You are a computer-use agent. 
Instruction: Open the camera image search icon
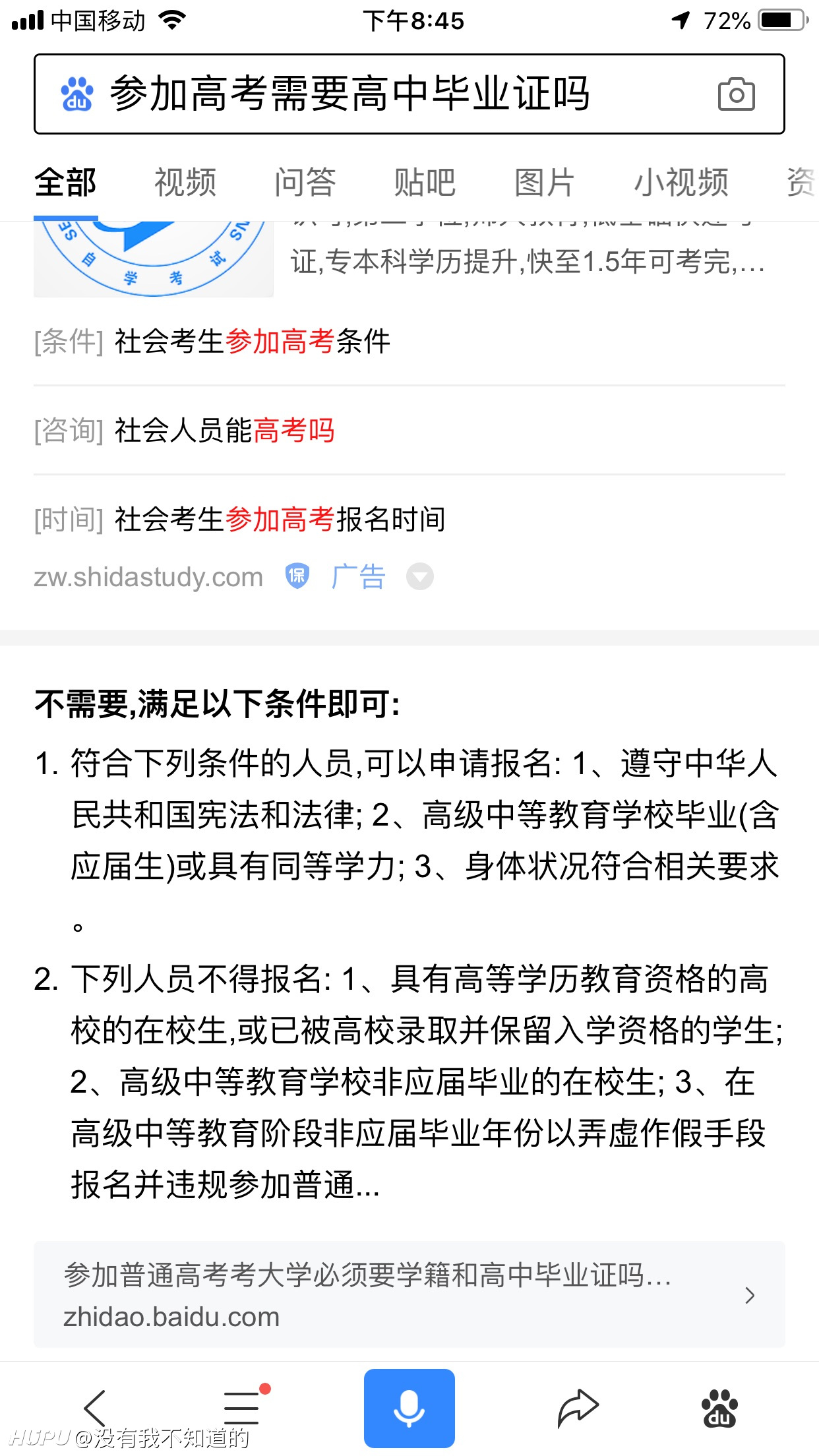[x=736, y=94]
